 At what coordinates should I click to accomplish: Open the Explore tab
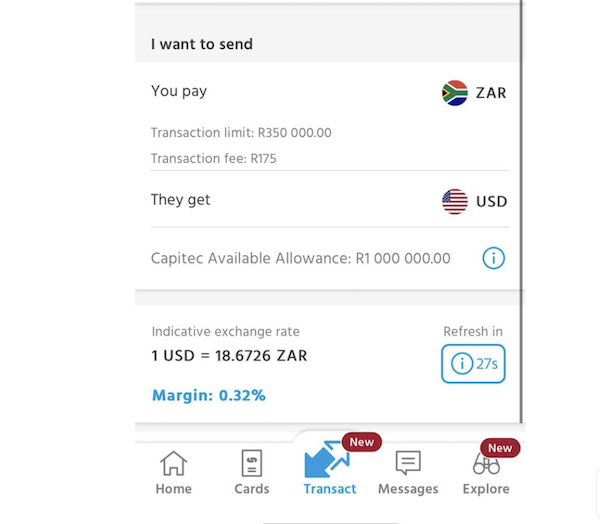click(x=486, y=472)
